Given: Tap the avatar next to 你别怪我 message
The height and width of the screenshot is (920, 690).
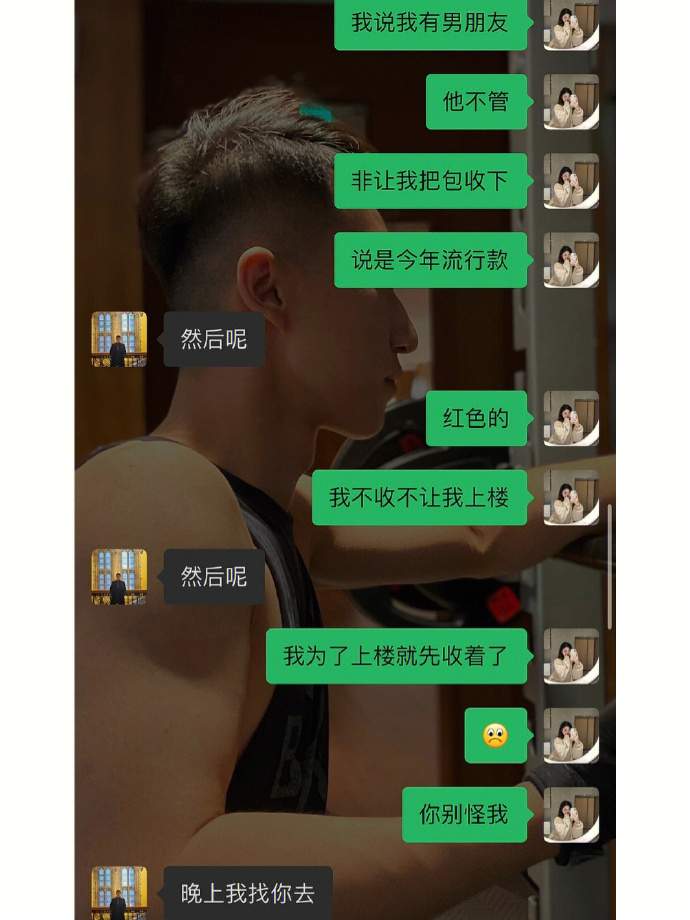Looking at the screenshot, I should click(571, 814).
